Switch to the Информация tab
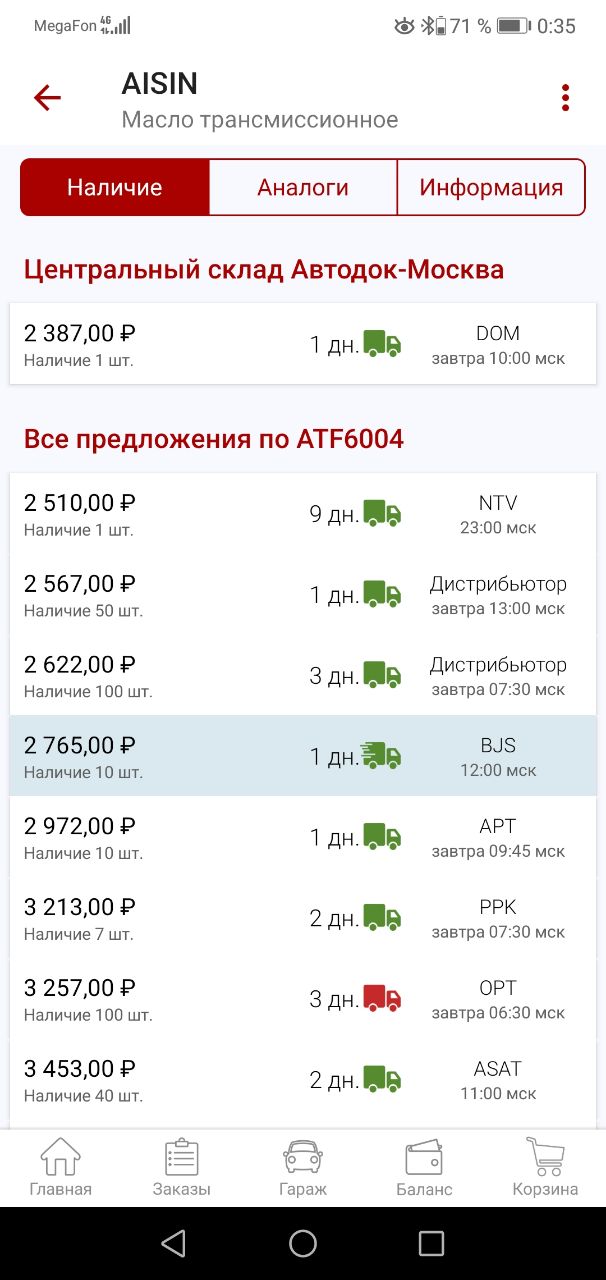 click(491, 187)
